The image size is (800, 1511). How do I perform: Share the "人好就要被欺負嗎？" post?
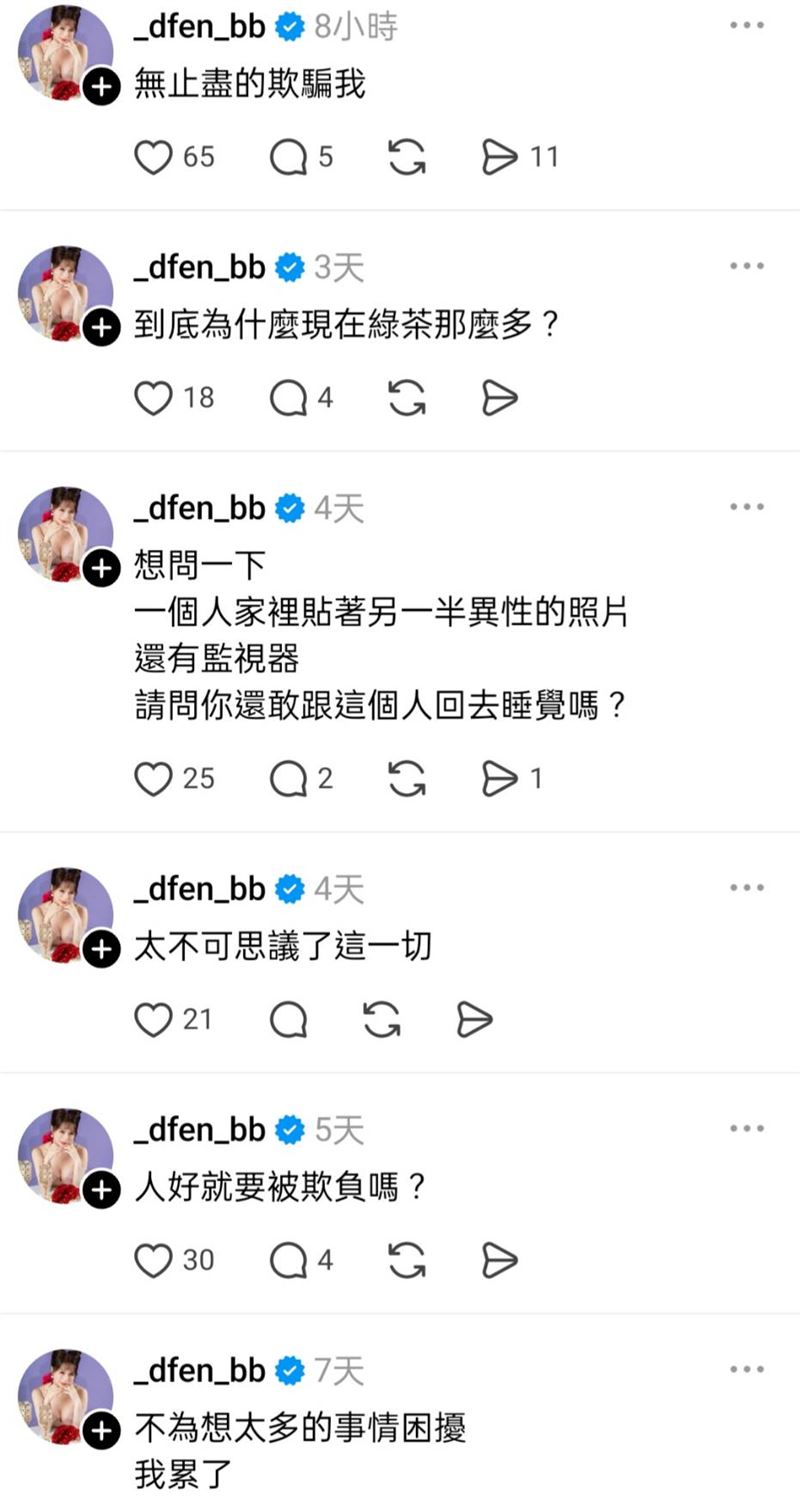coord(501,1260)
